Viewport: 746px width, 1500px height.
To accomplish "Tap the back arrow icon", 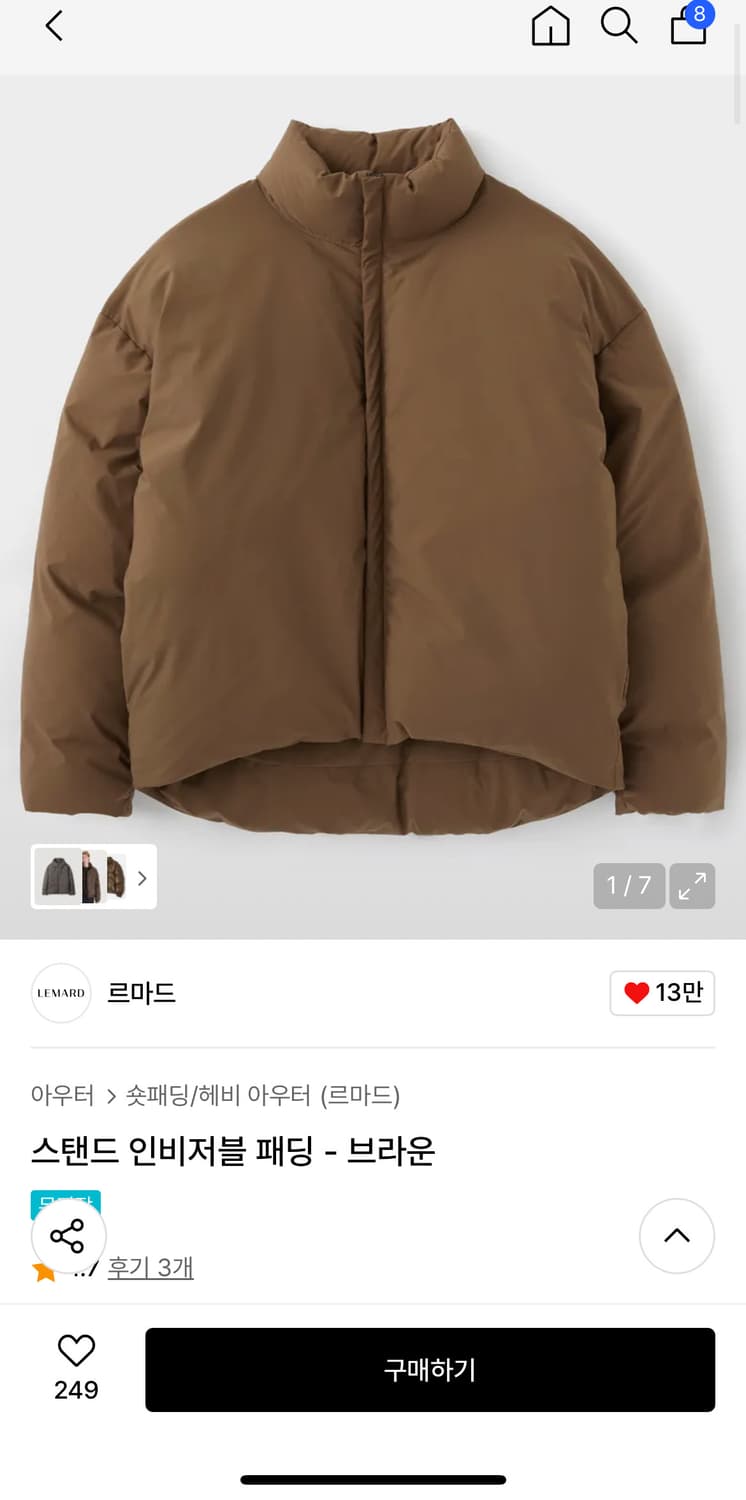I will (x=52, y=27).
